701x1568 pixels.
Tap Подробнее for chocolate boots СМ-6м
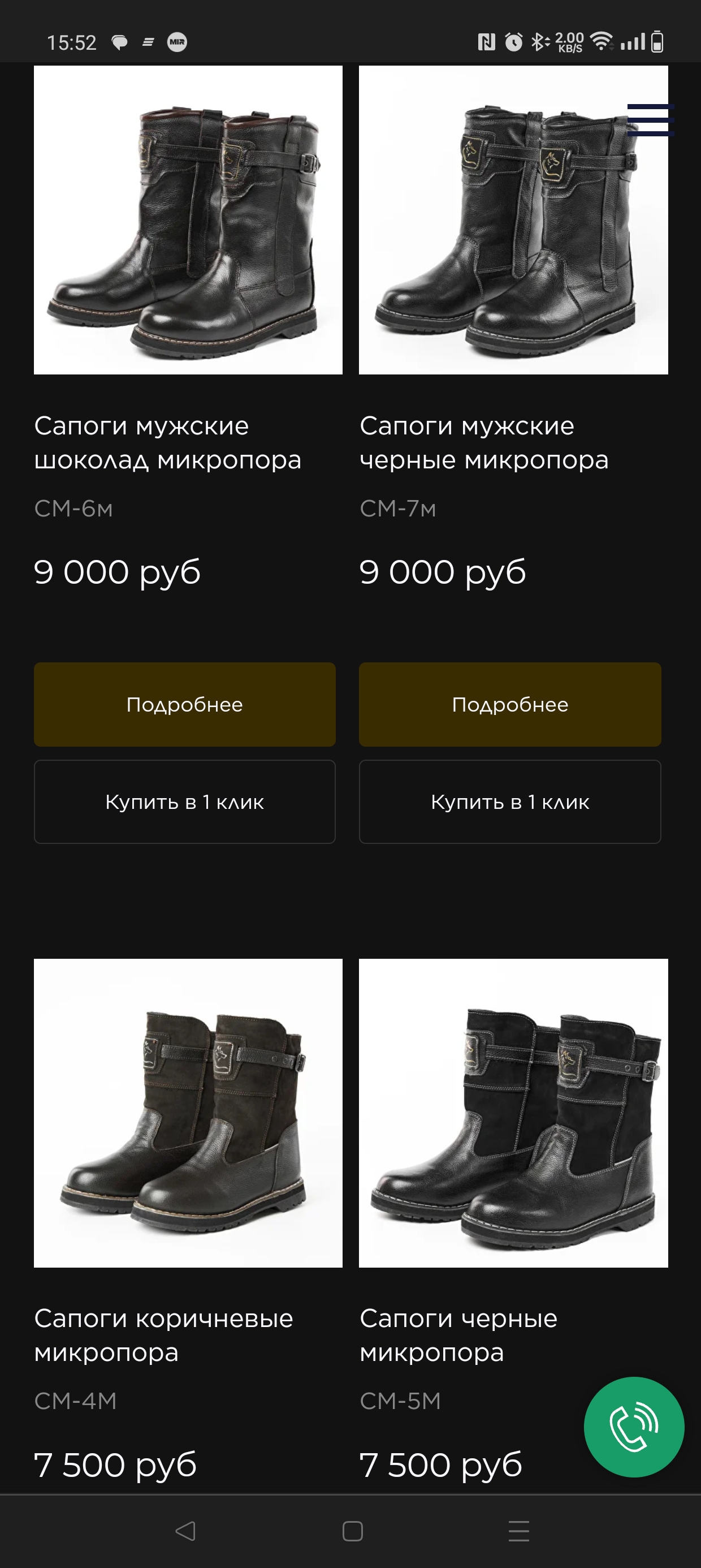[184, 704]
